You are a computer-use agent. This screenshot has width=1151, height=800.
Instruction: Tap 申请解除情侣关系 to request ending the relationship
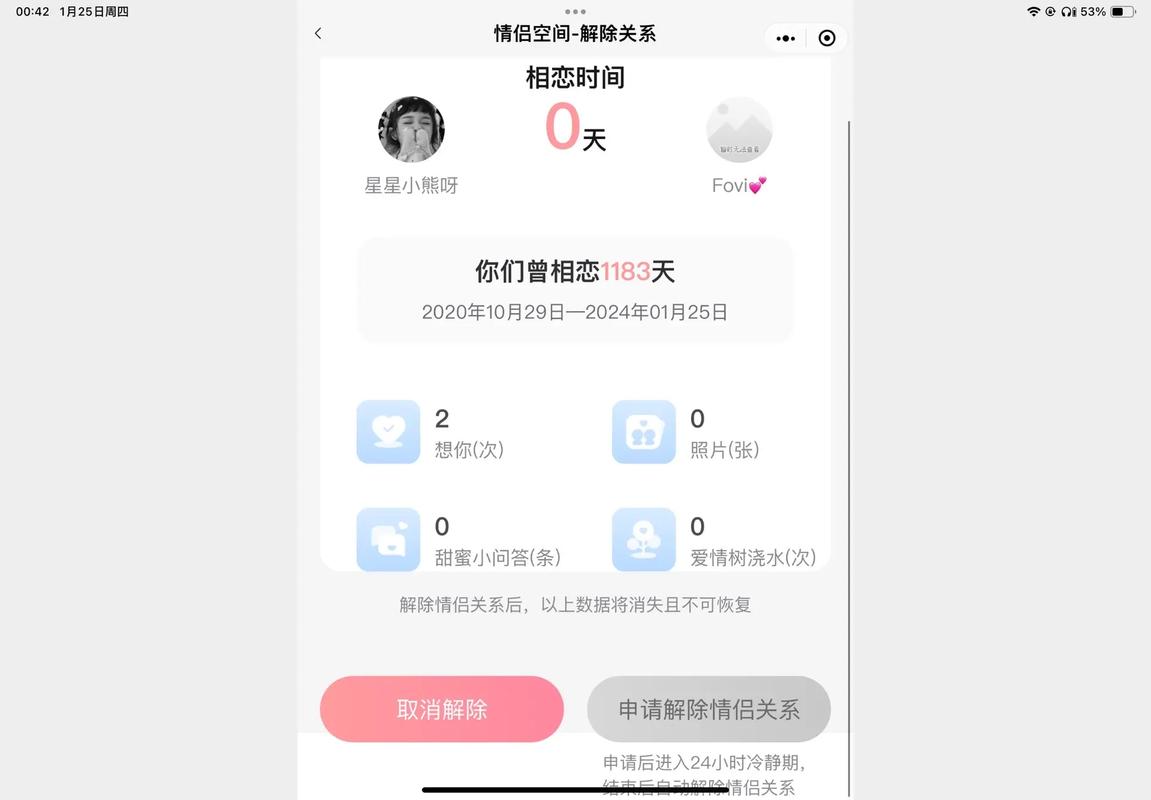[709, 709]
